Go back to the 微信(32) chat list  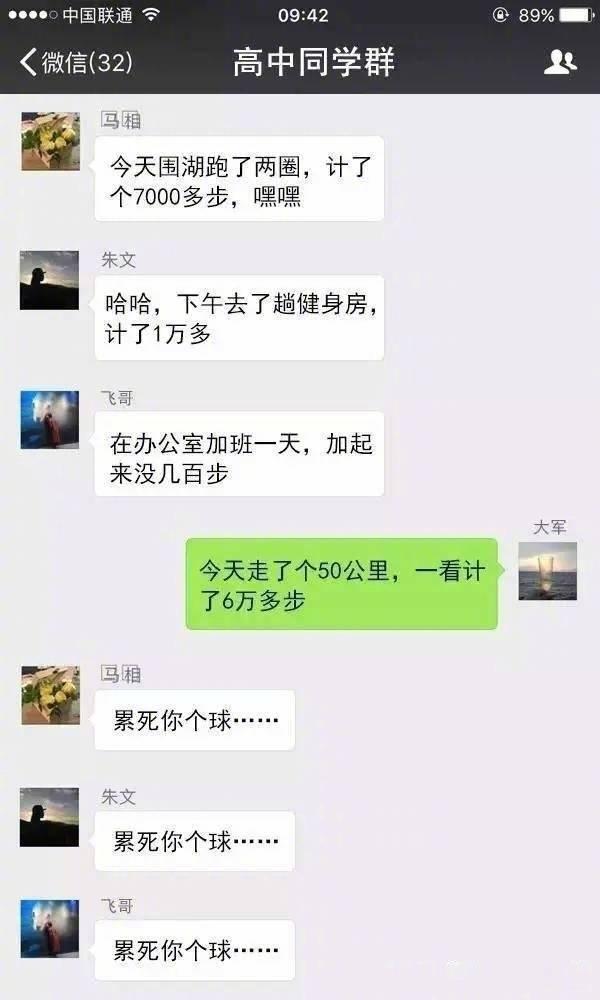tap(75, 62)
